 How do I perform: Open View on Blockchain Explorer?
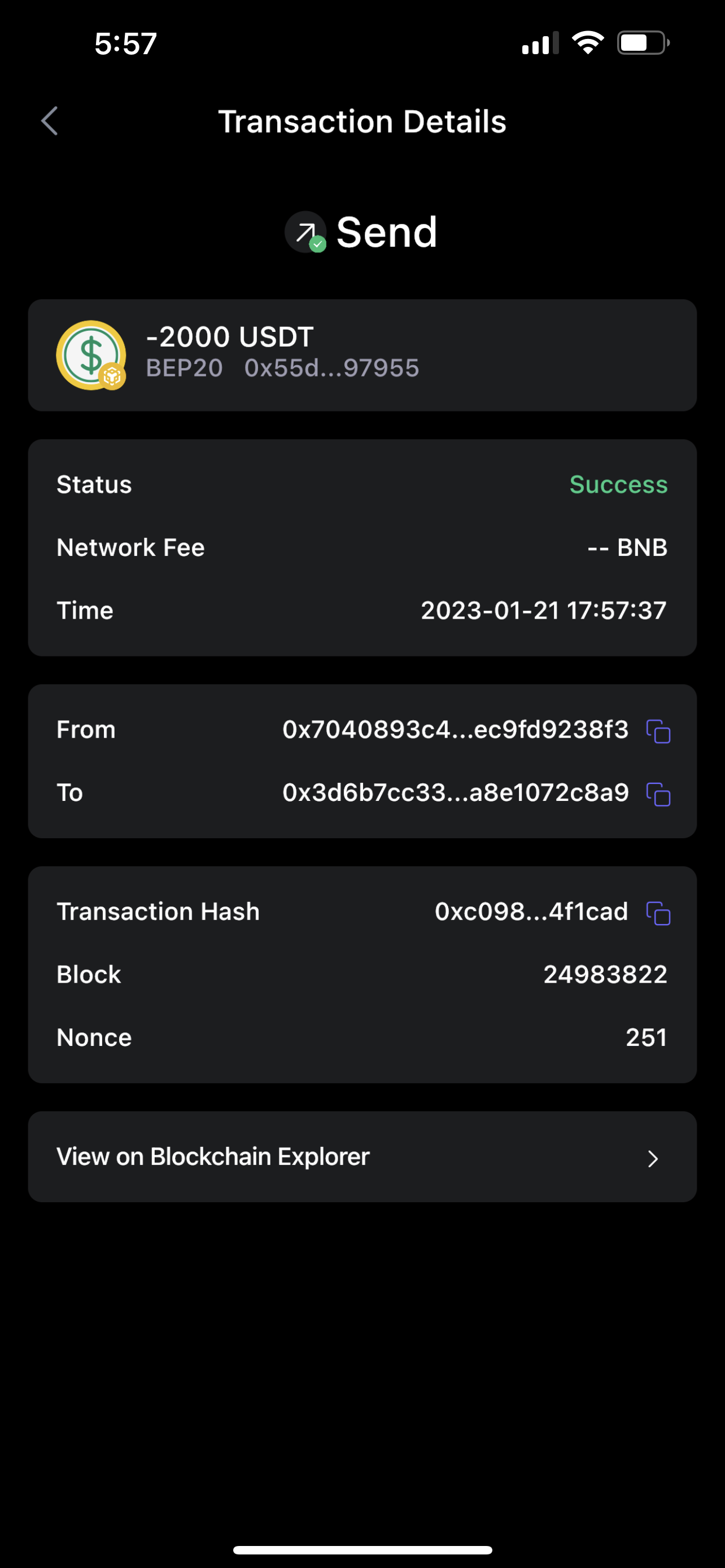362,1157
